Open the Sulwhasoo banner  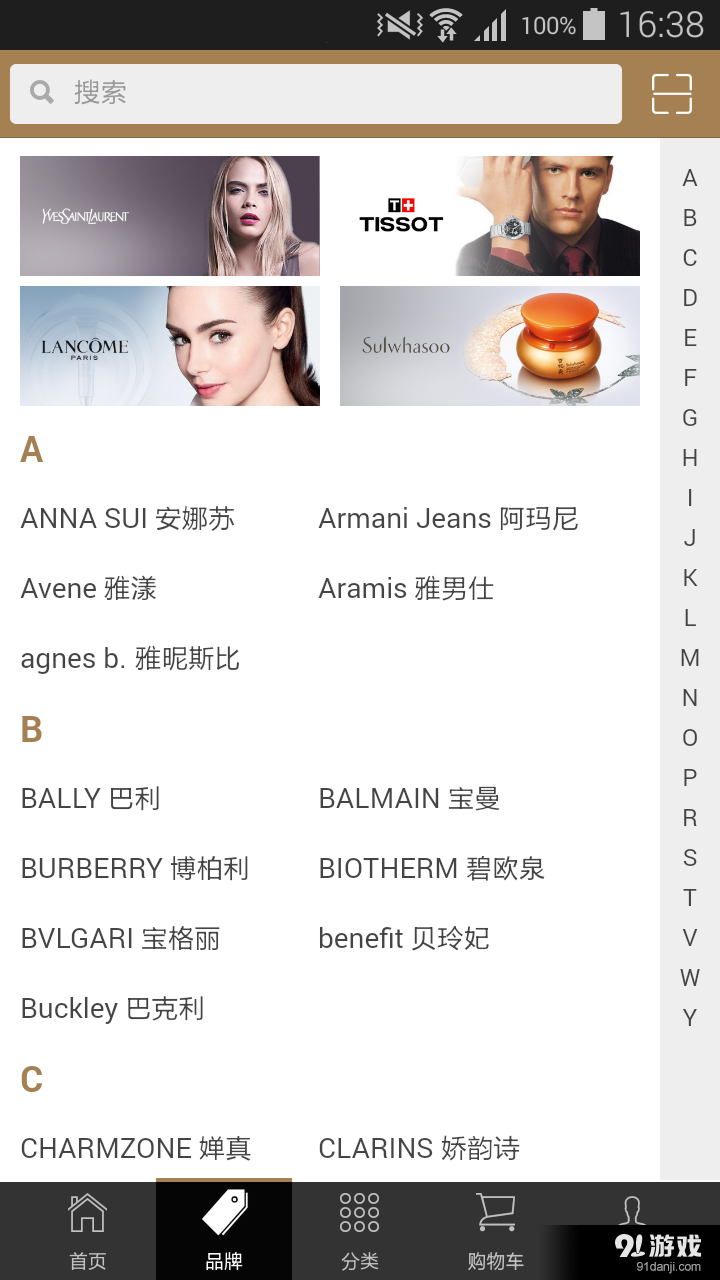[x=488, y=345]
